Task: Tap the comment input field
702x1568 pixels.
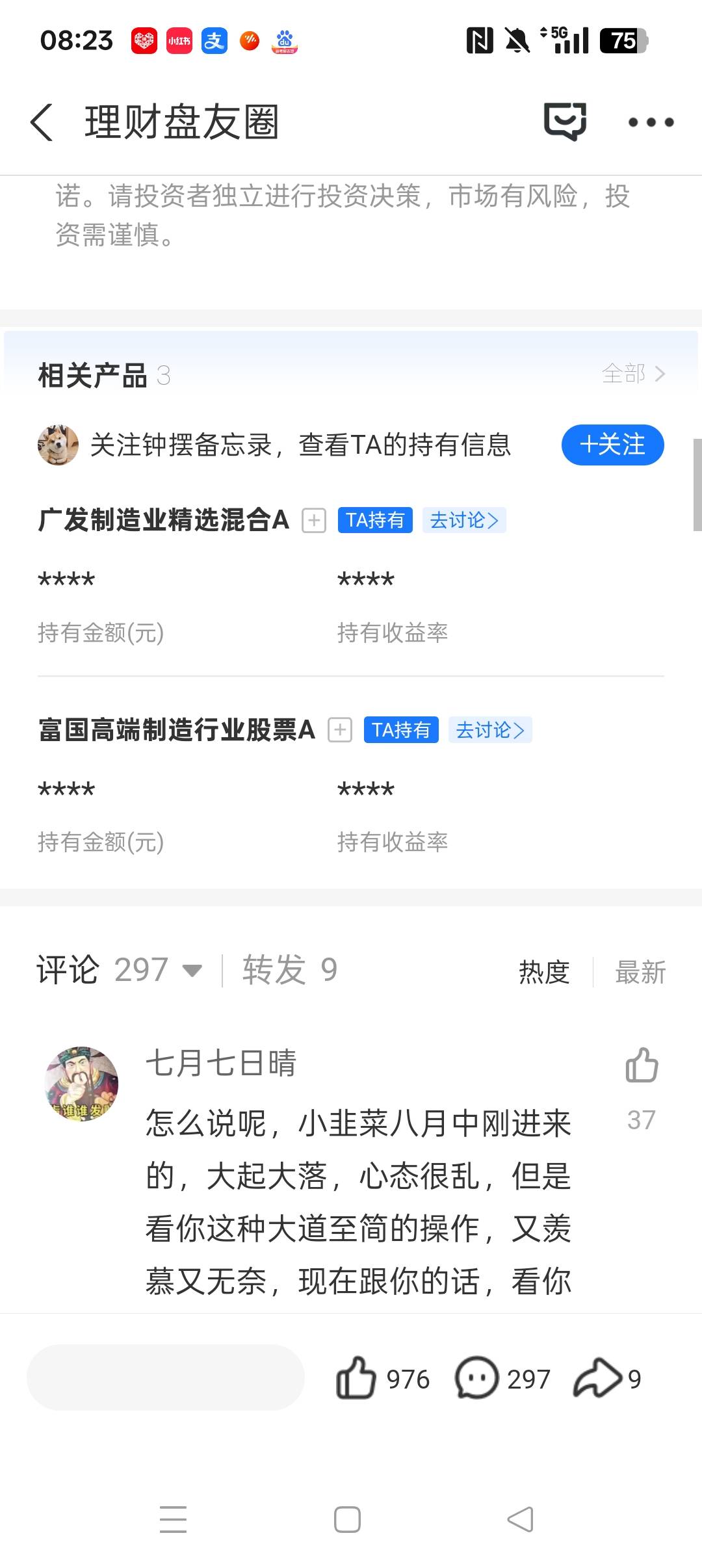Action: (166, 1378)
